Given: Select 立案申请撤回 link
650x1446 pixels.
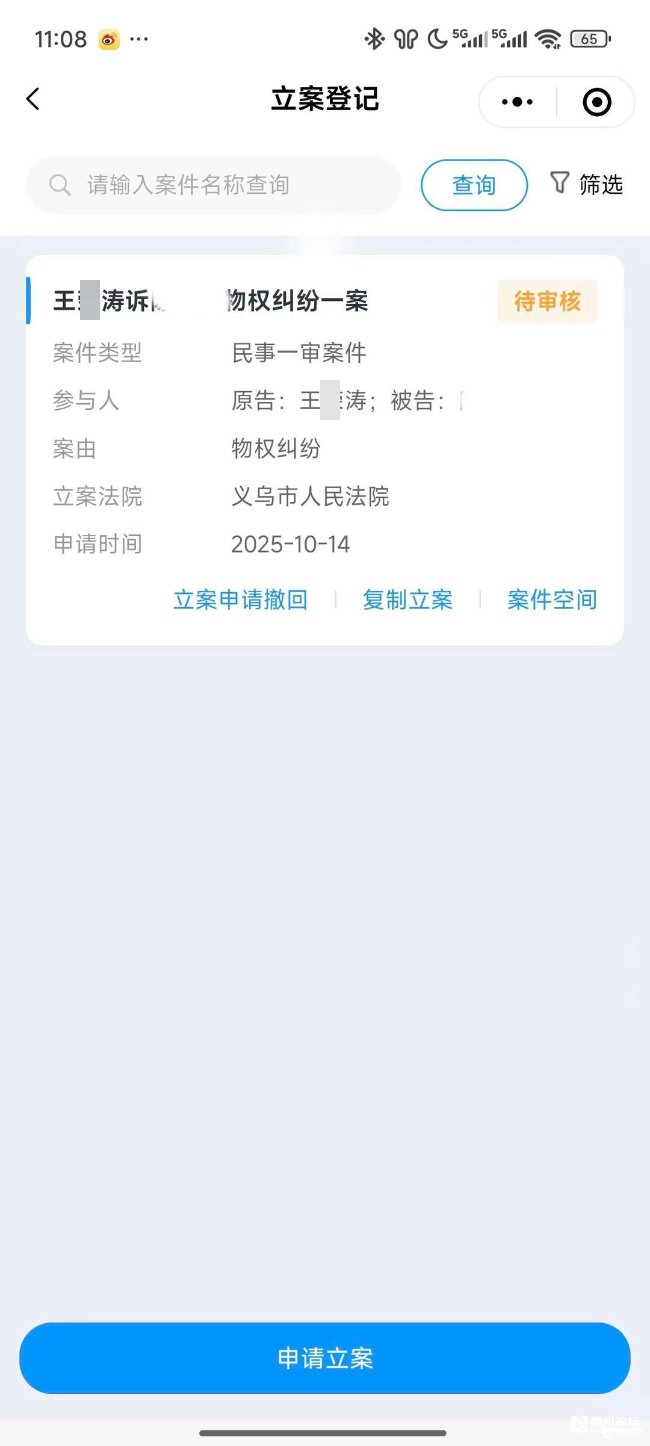Looking at the screenshot, I should 240,600.
